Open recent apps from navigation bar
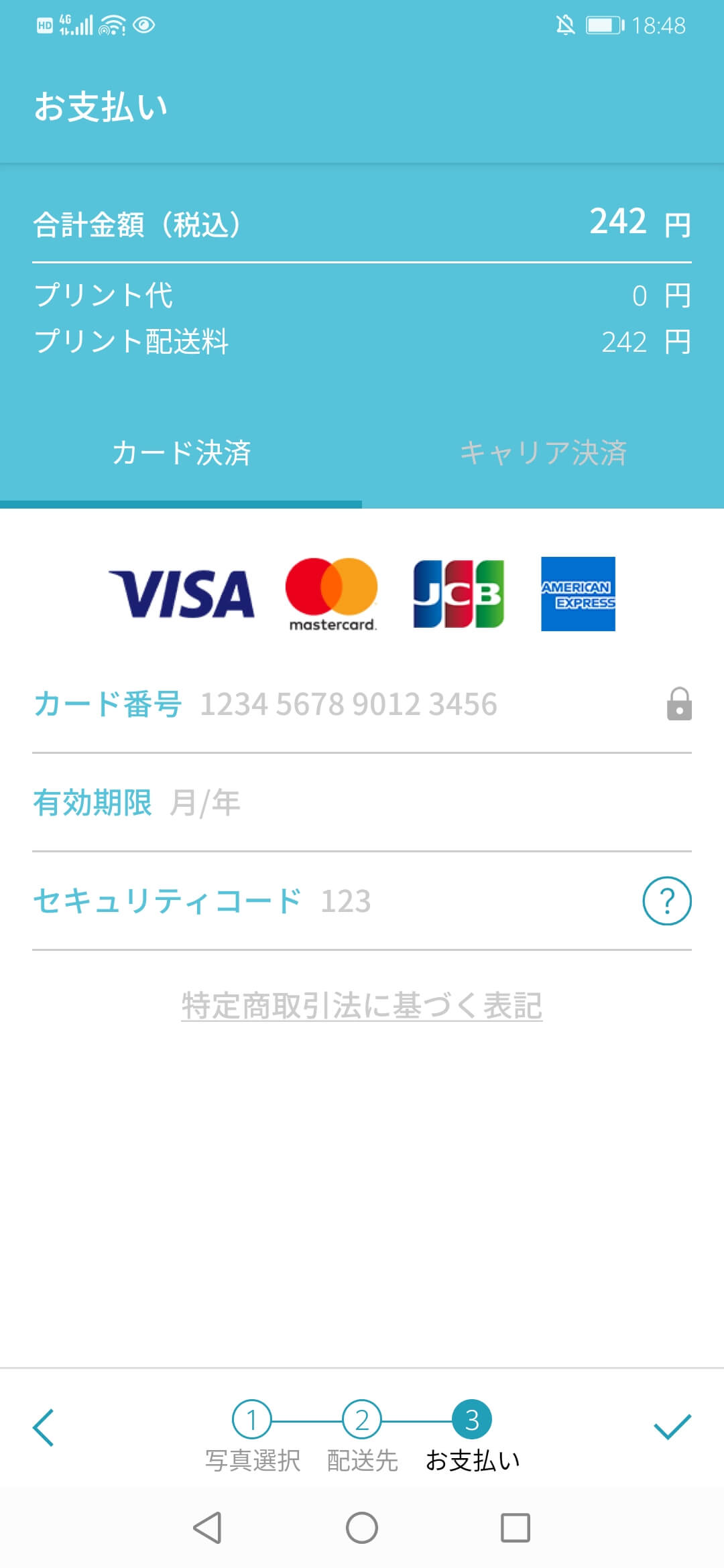The width and height of the screenshot is (724, 1568). click(516, 1528)
